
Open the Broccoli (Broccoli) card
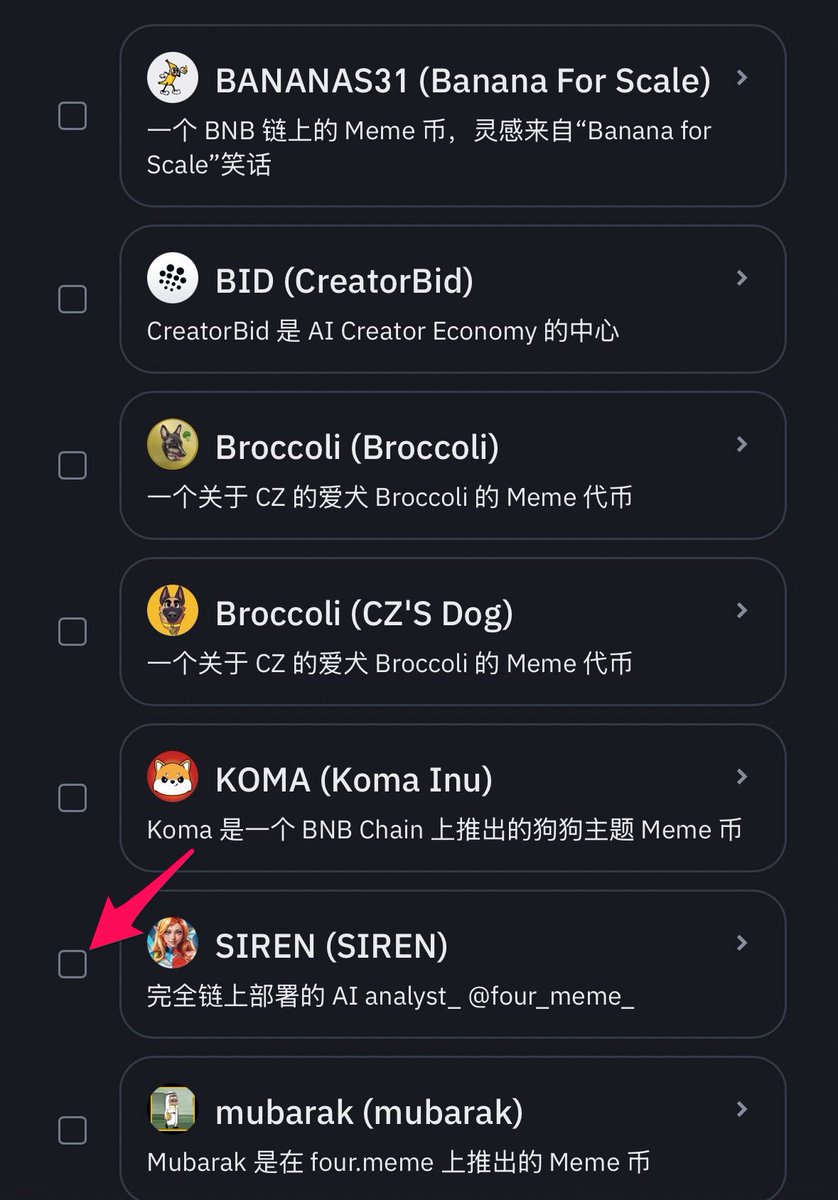point(452,465)
